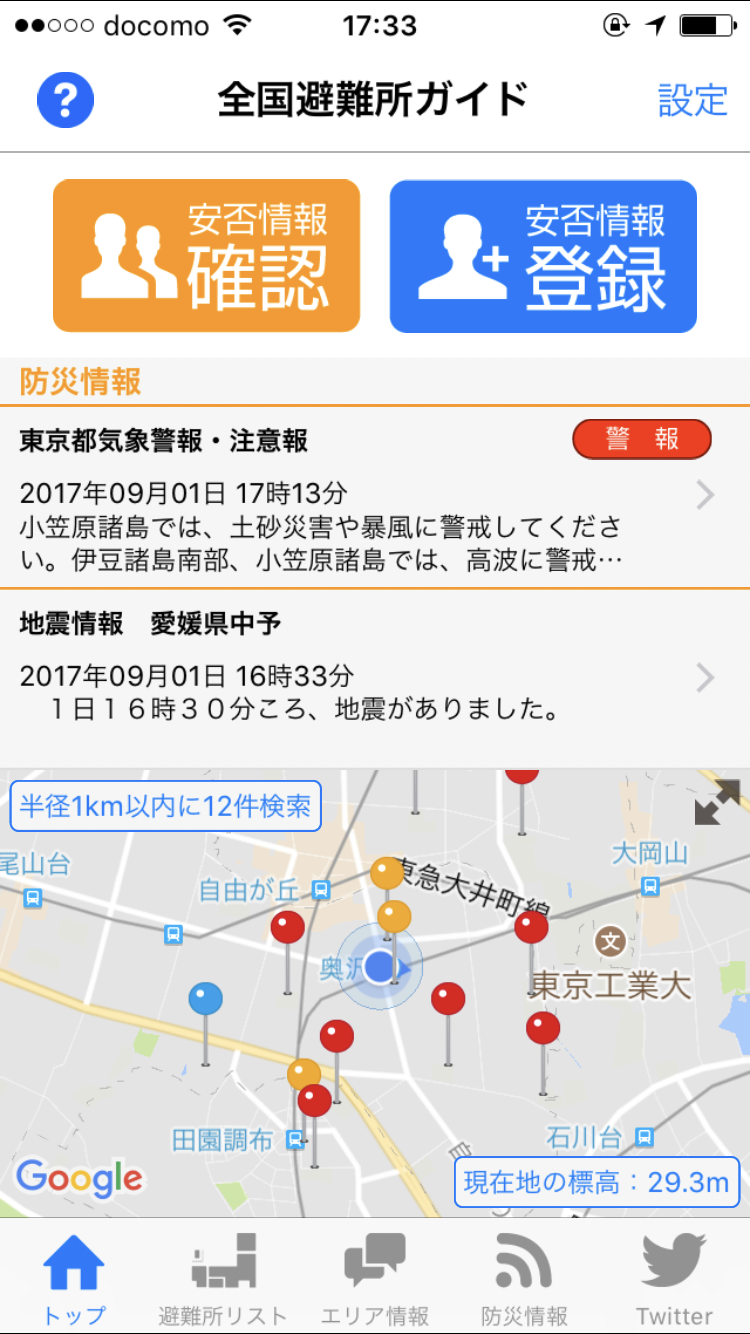
Task: Open 地震情報 愛媛県中予 entry
Action: click(x=365, y=667)
